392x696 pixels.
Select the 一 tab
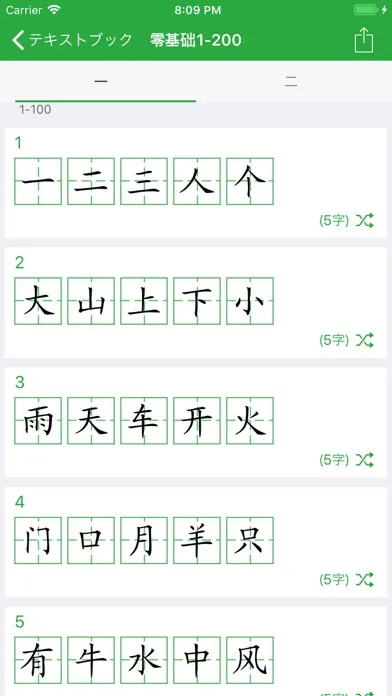click(x=101, y=81)
